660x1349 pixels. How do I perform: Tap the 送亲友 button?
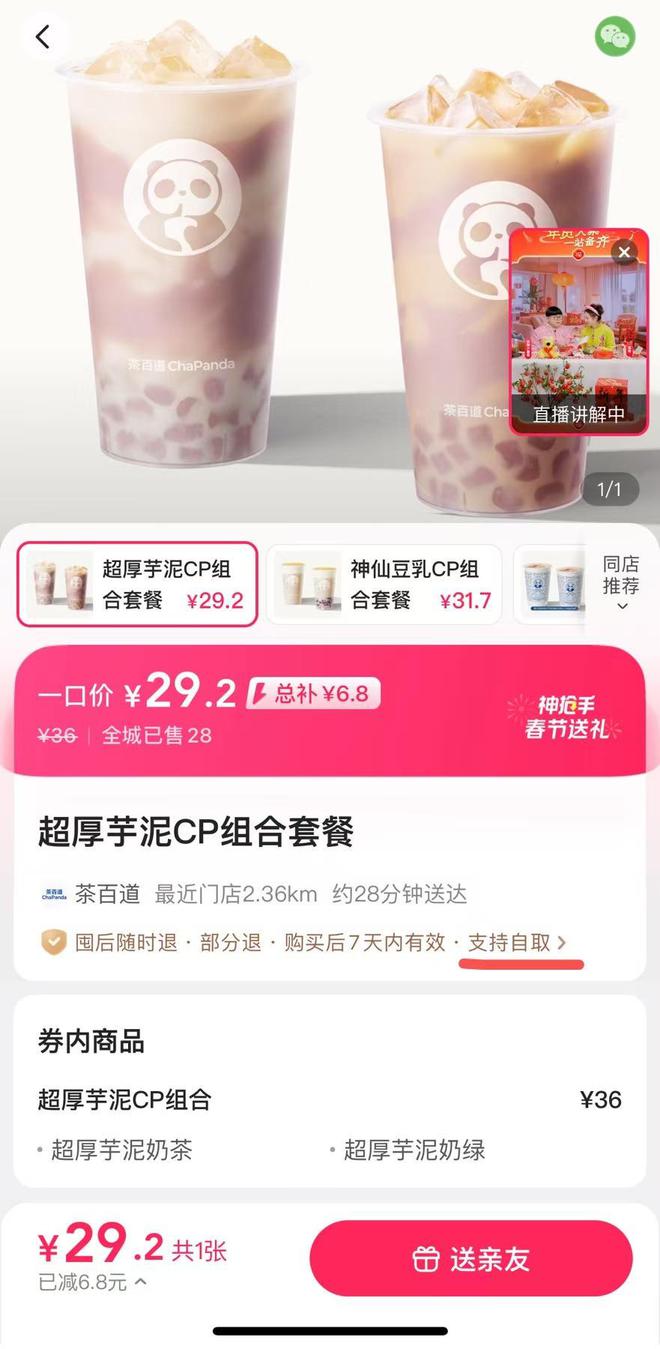click(470, 1259)
